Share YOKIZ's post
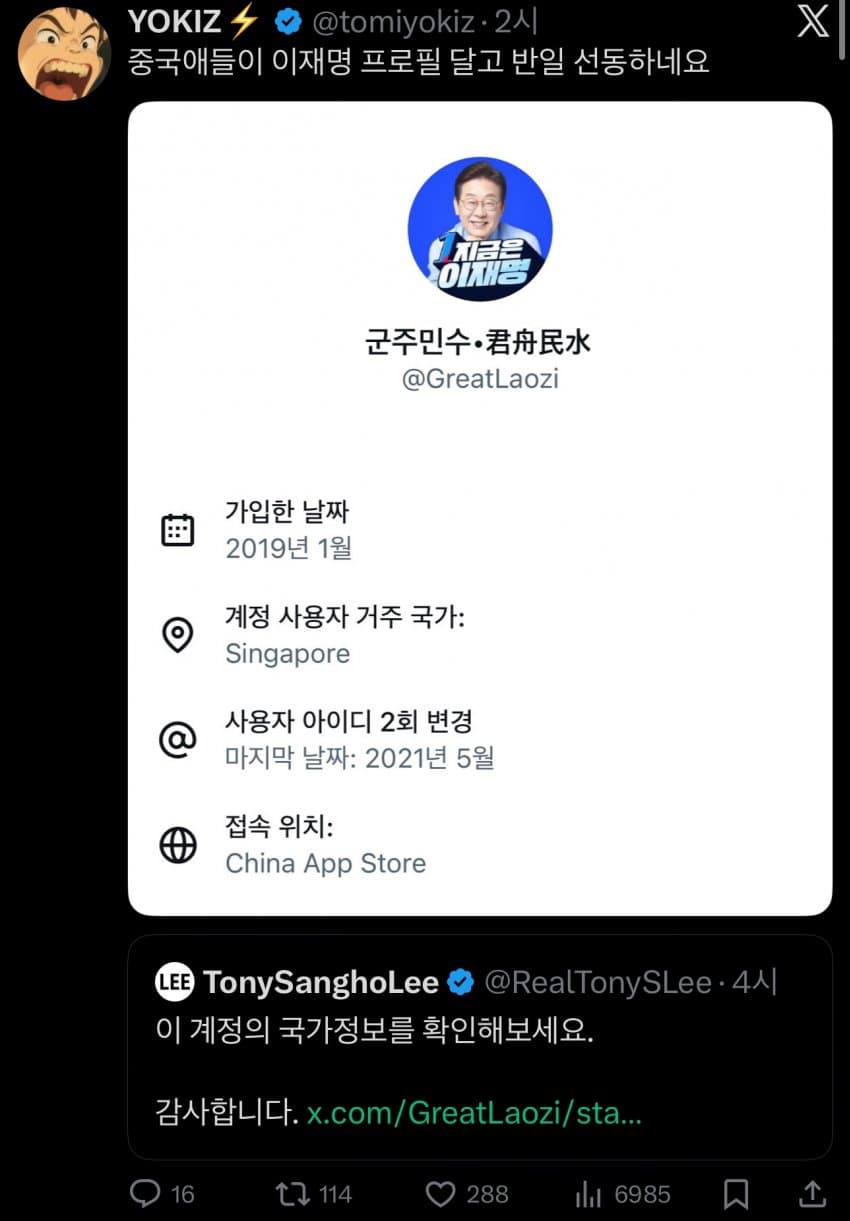The width and height of the screenshot is (850, 1221). coord(812,1193)
